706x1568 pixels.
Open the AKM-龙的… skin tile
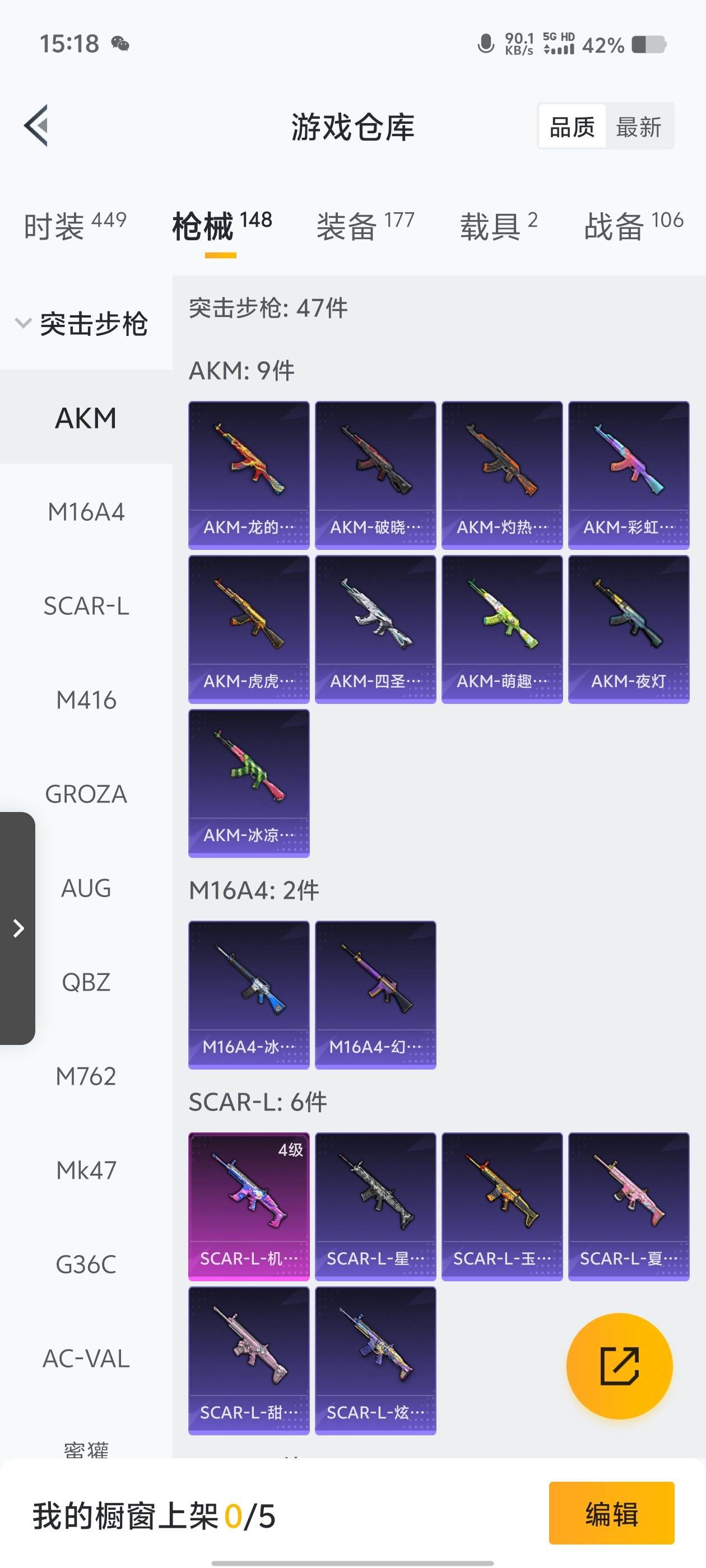point(249,475)
